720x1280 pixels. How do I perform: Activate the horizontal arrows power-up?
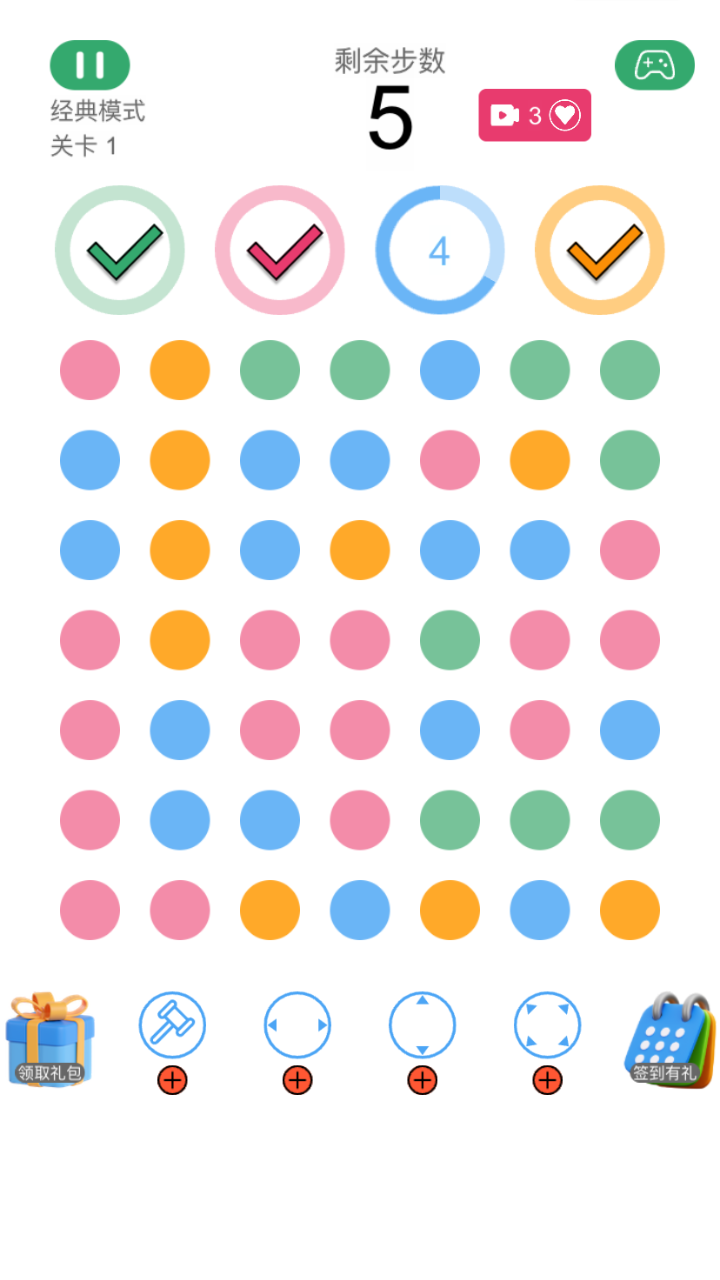pos(297,1025)
